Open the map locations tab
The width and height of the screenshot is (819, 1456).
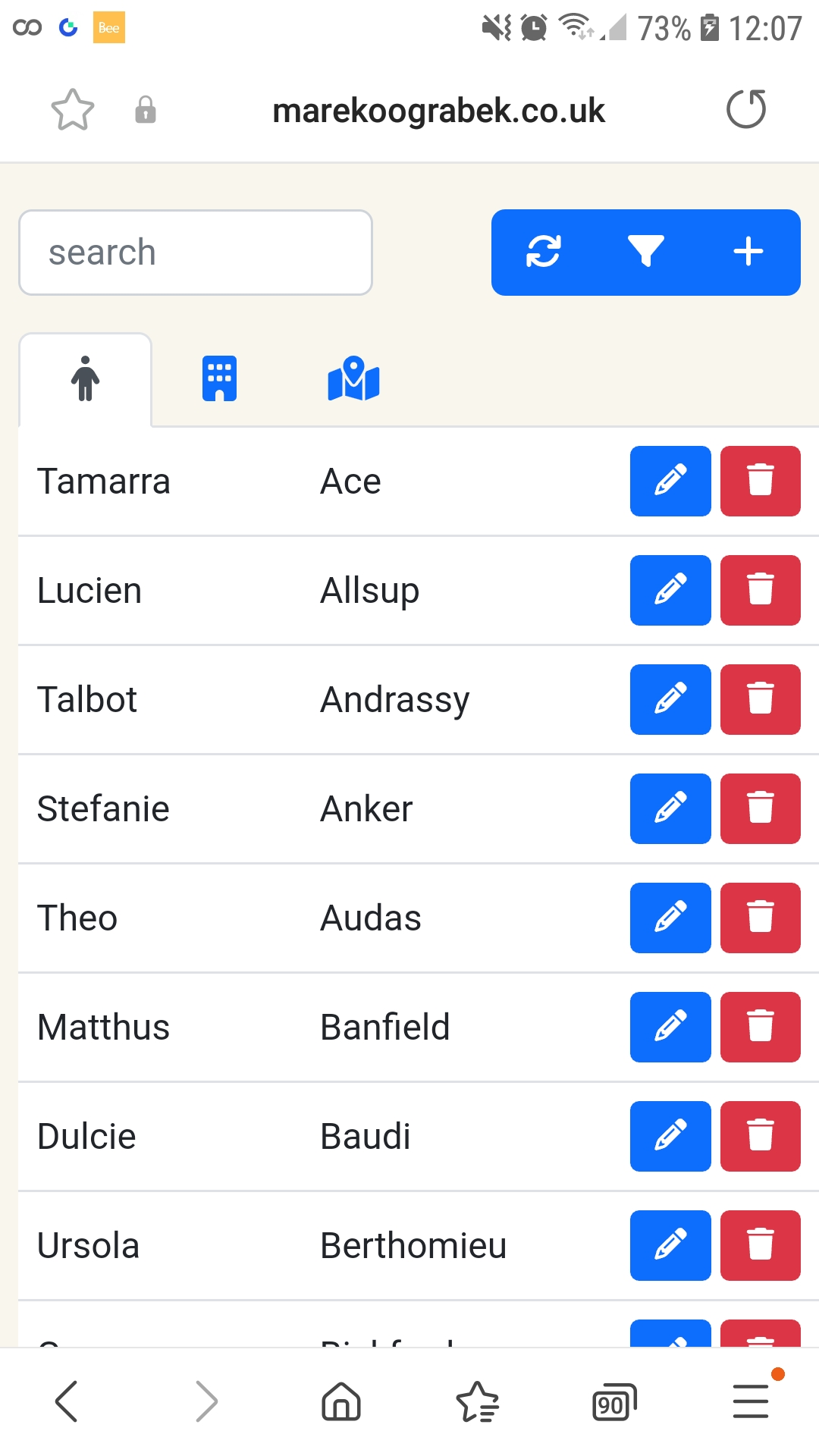353,379
